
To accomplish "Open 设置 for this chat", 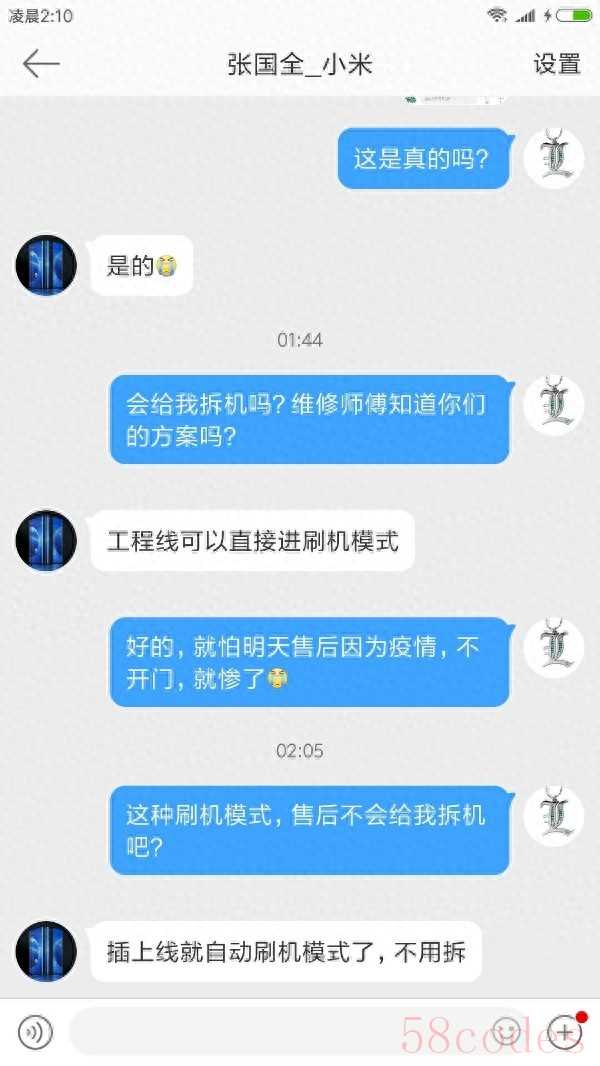I will (x=557, y=64).
